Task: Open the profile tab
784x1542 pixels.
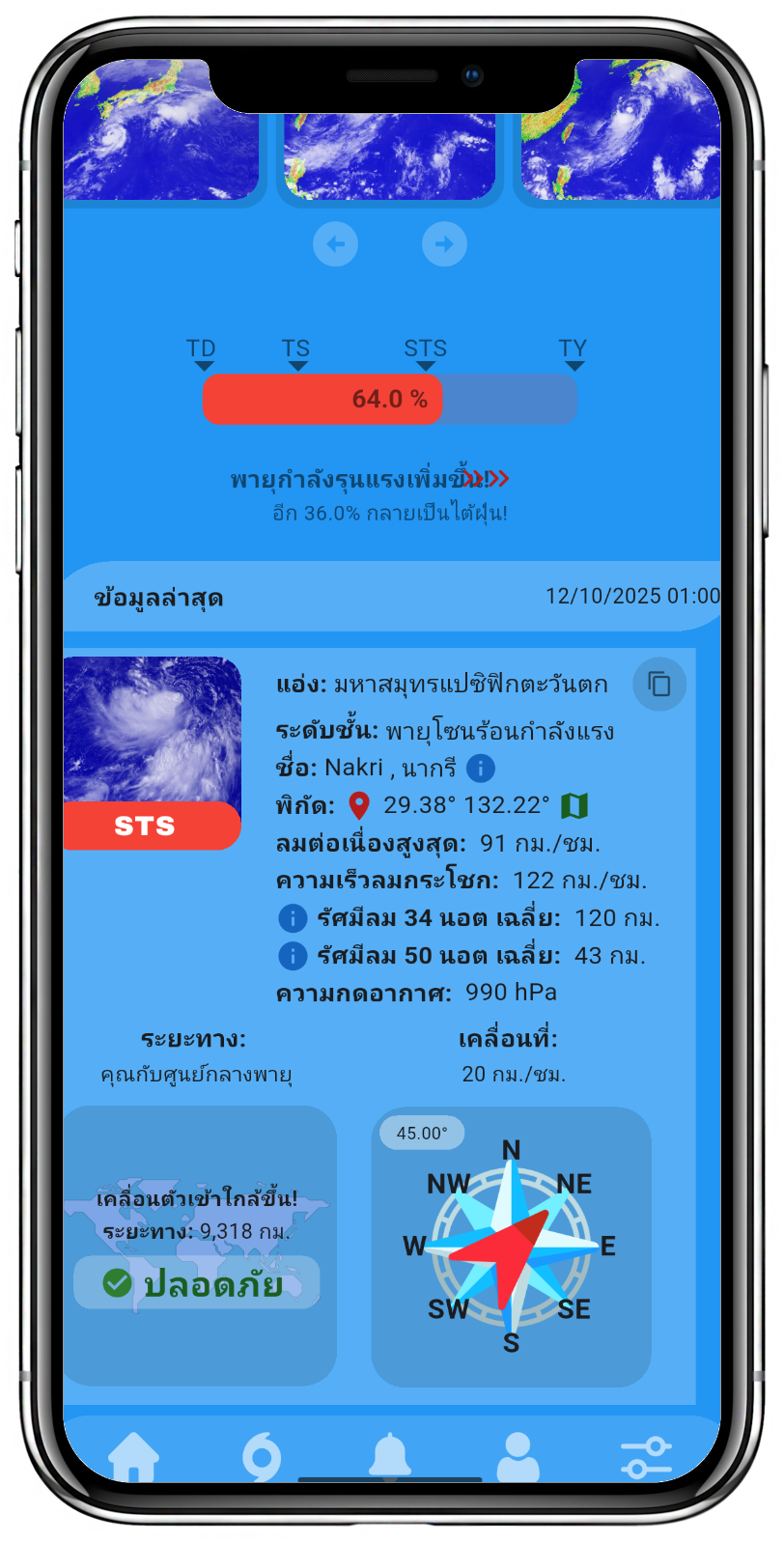Action: click(x=518, y=1456)
